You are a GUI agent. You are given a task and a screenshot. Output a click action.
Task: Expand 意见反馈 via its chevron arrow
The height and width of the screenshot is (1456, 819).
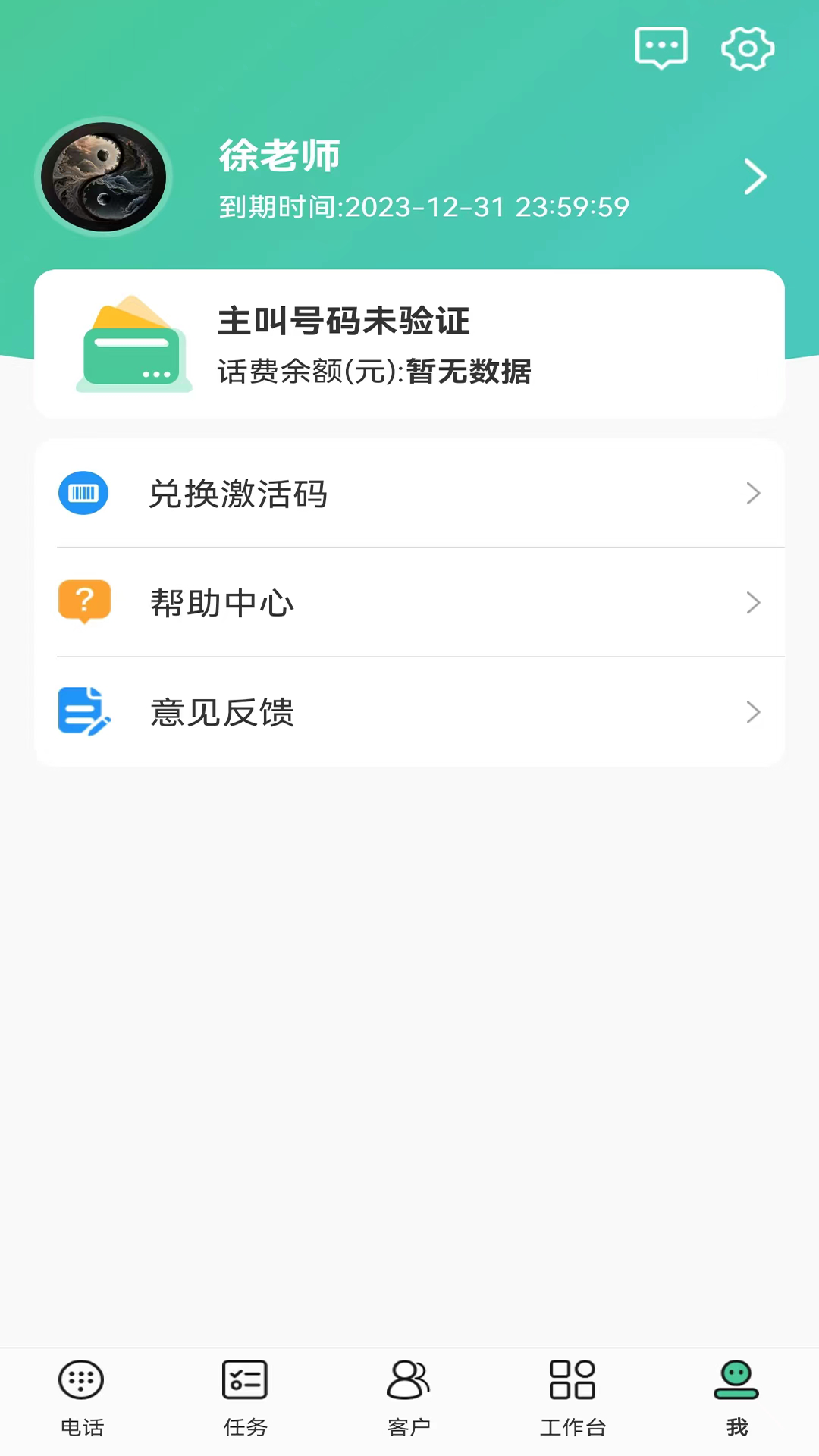754,711
